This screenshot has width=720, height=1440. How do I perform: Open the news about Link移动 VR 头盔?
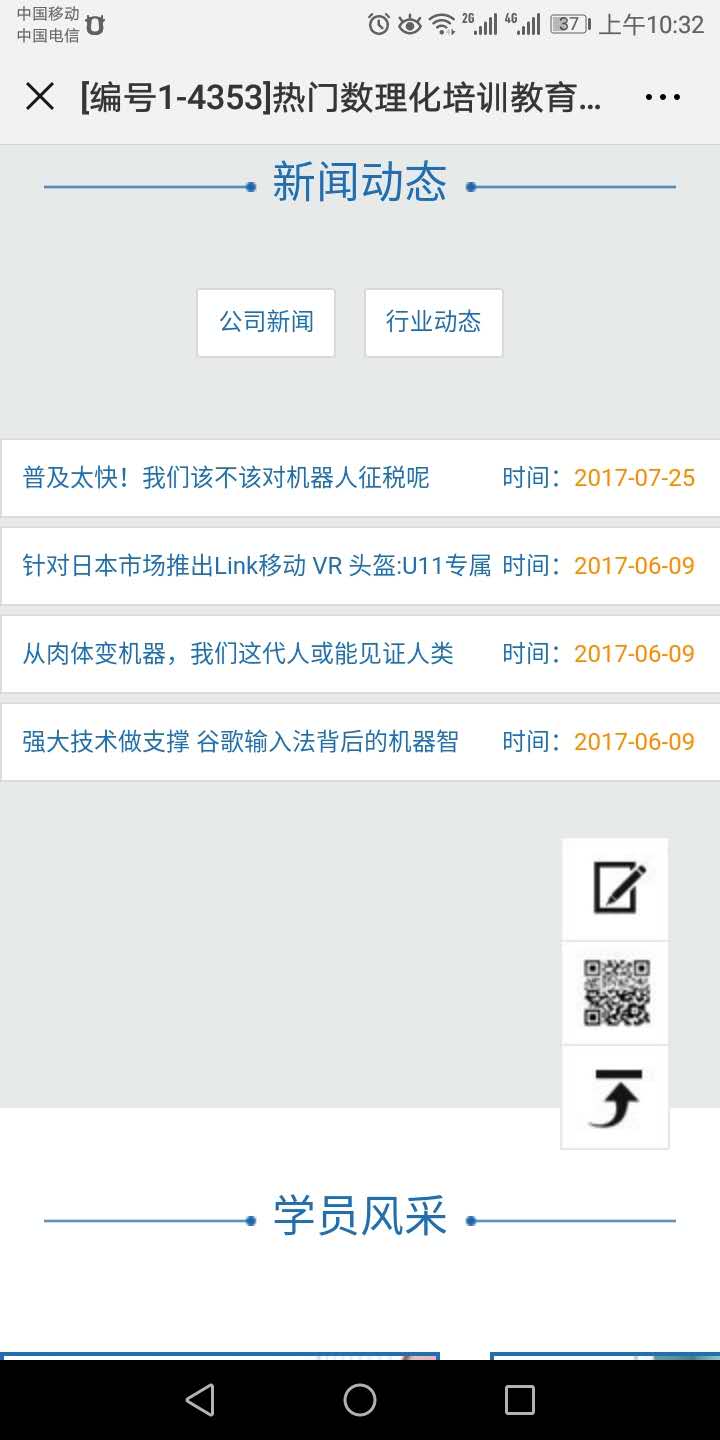click(x=257, y=566)
